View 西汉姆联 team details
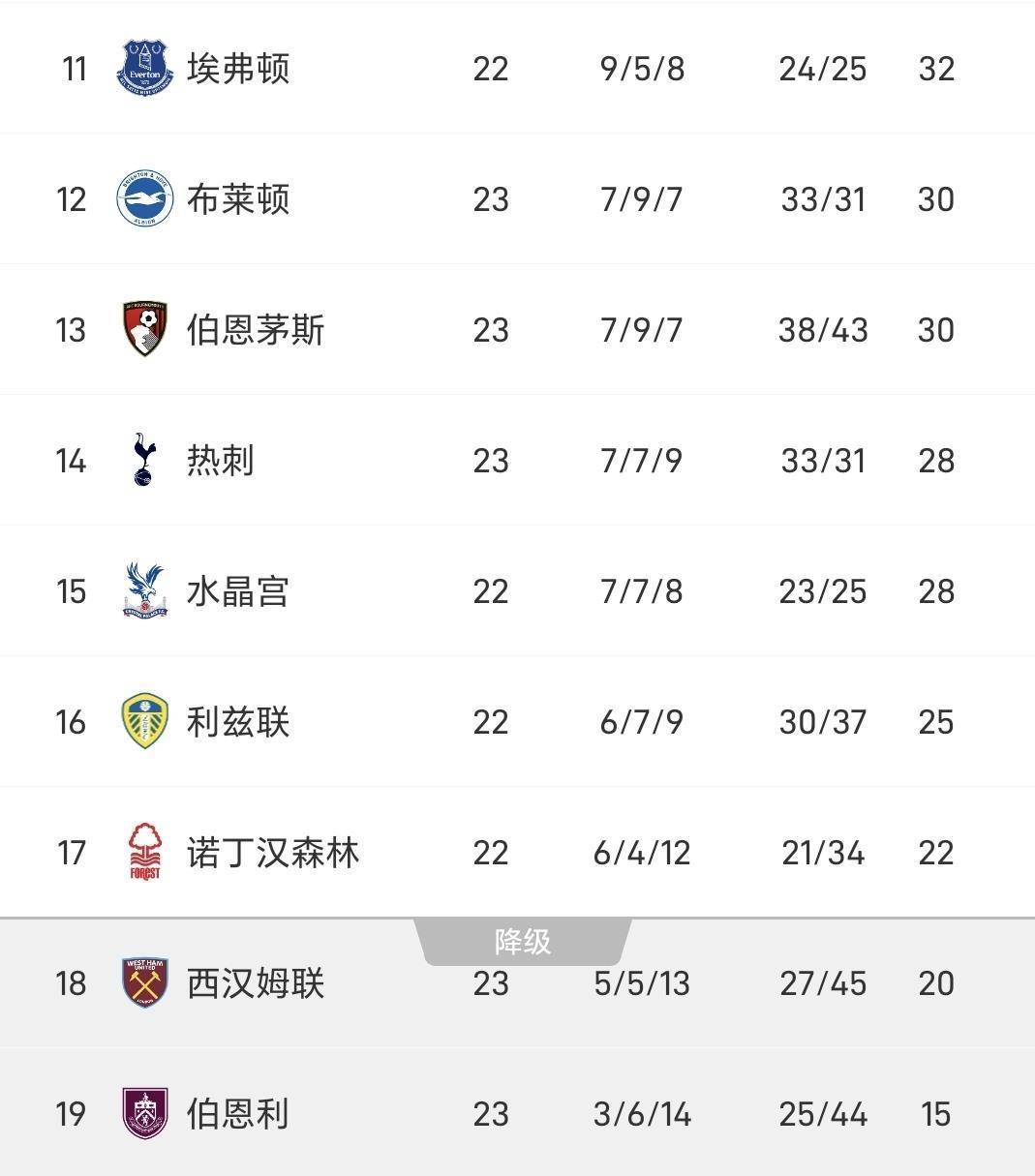Image resolution: width=1035 pixels, height=1176 pixels. (255, 983)
